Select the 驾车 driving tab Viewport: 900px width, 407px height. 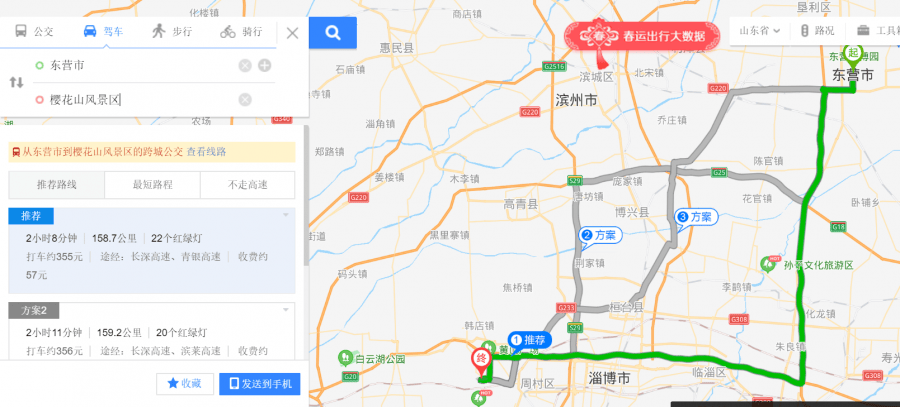point(104,31)
